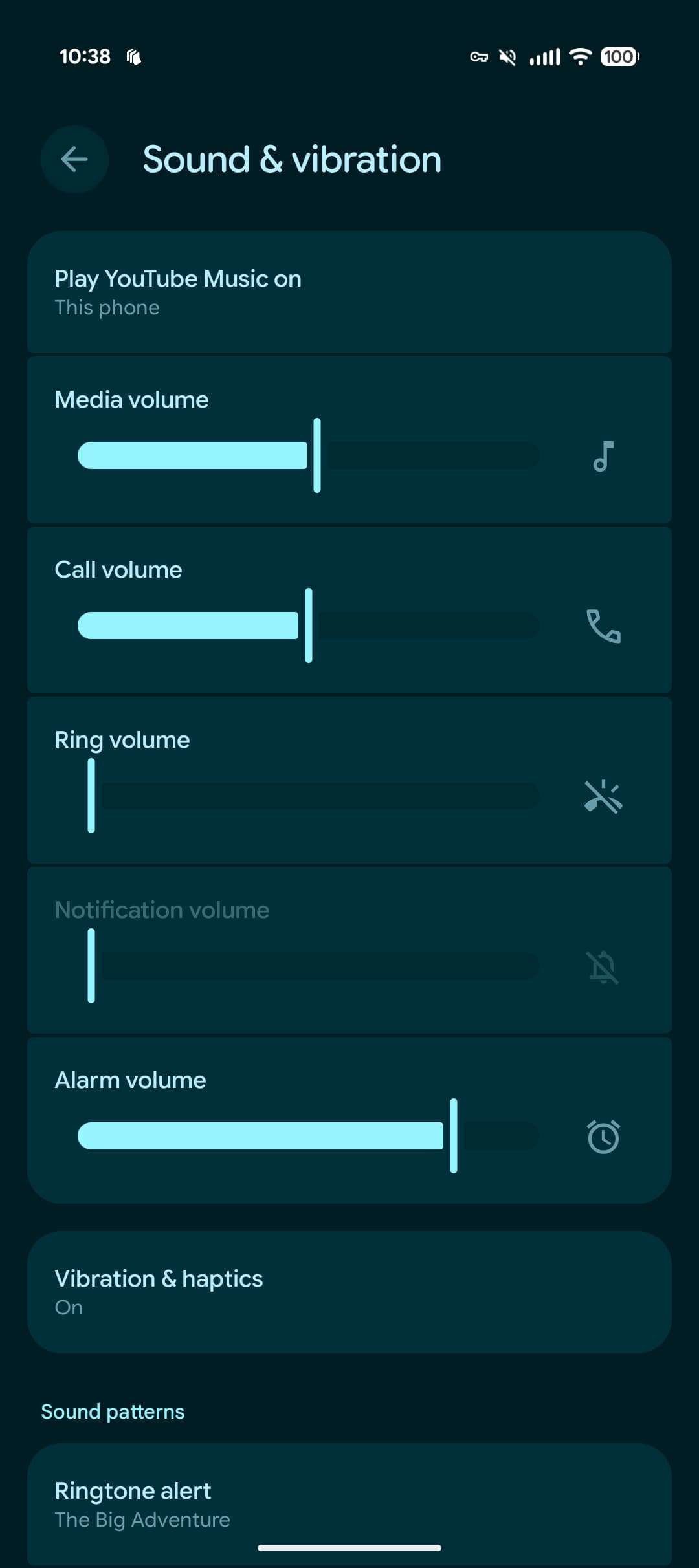Tap the Call volume slider
Viewport: 699px width, 1568px height.
pos(308,626)
